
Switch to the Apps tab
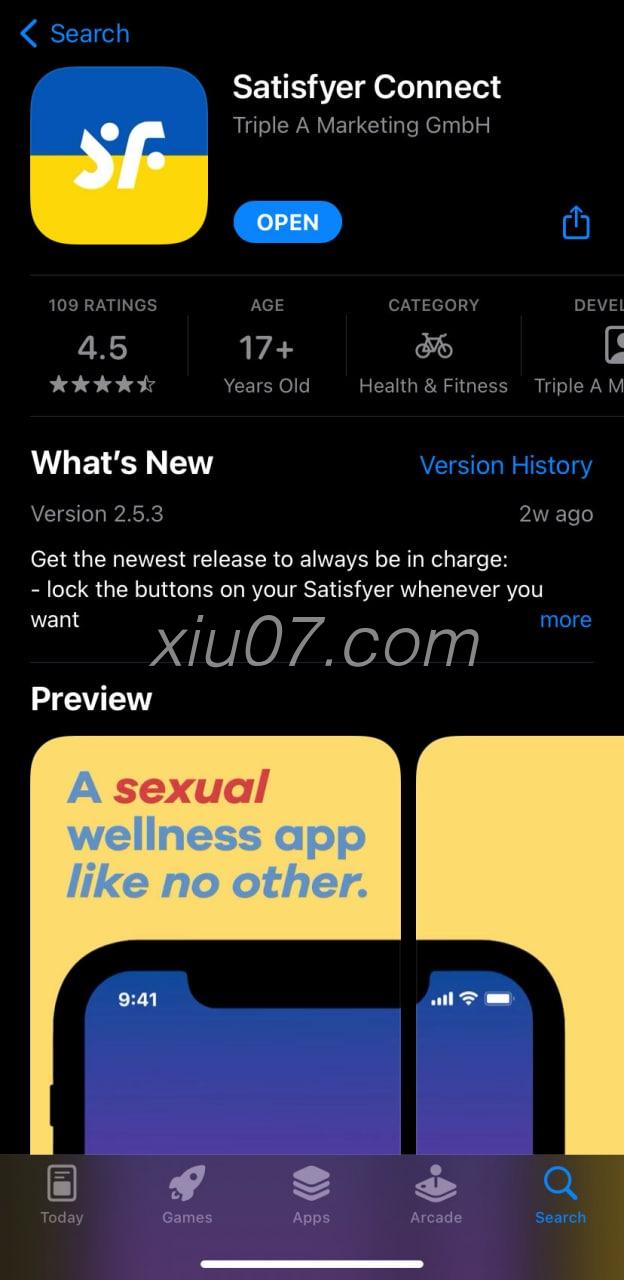(x=311, y=1195)
